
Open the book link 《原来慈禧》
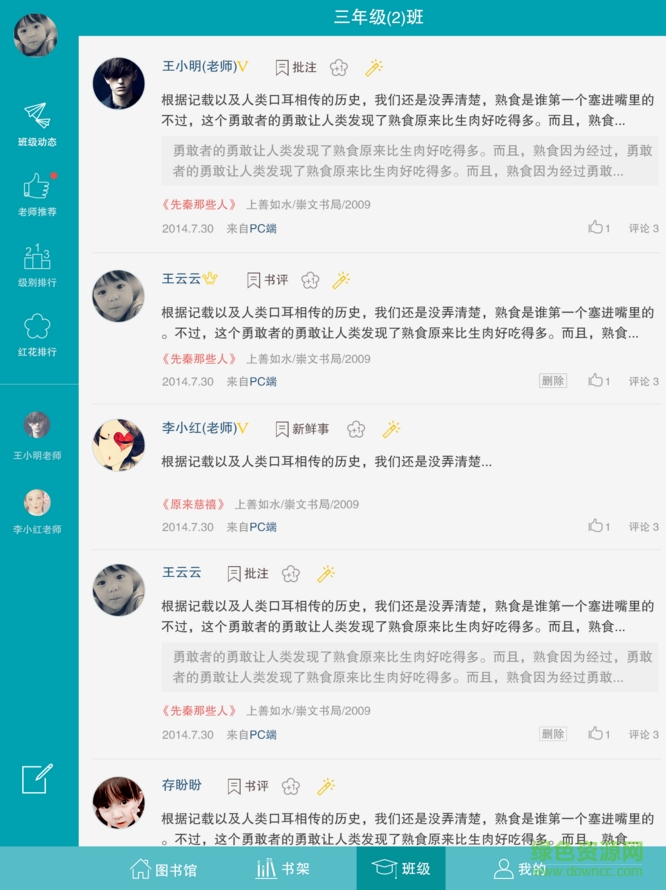pos(193,504)
